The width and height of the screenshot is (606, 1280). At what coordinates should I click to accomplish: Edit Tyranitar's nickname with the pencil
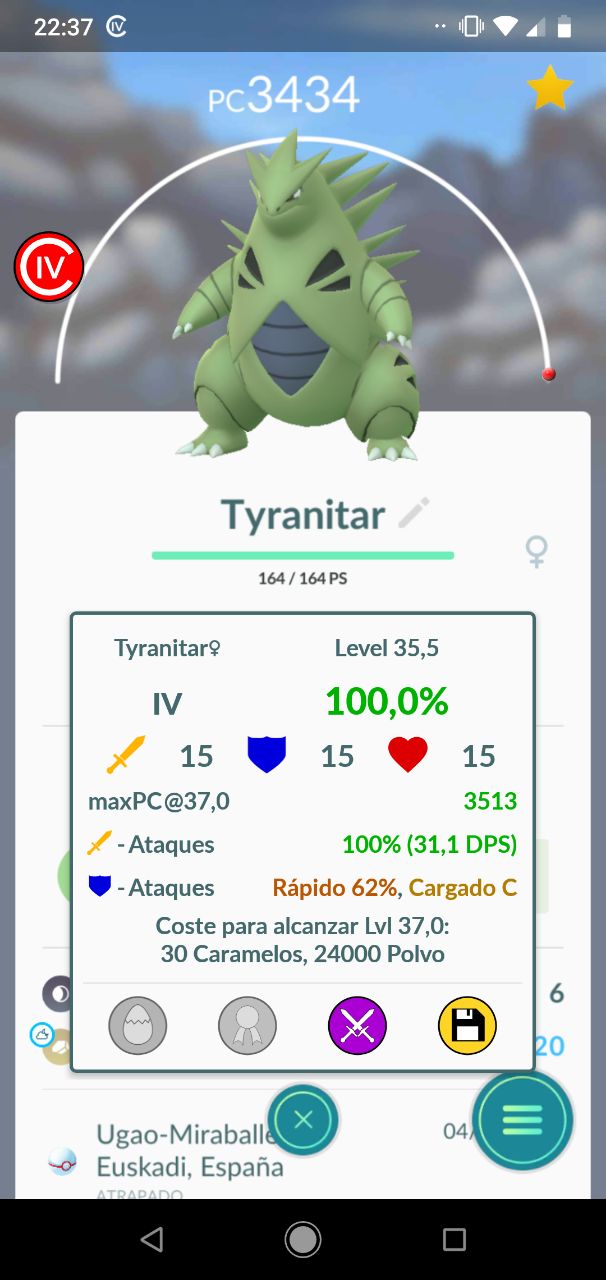[x=414, y=514]
